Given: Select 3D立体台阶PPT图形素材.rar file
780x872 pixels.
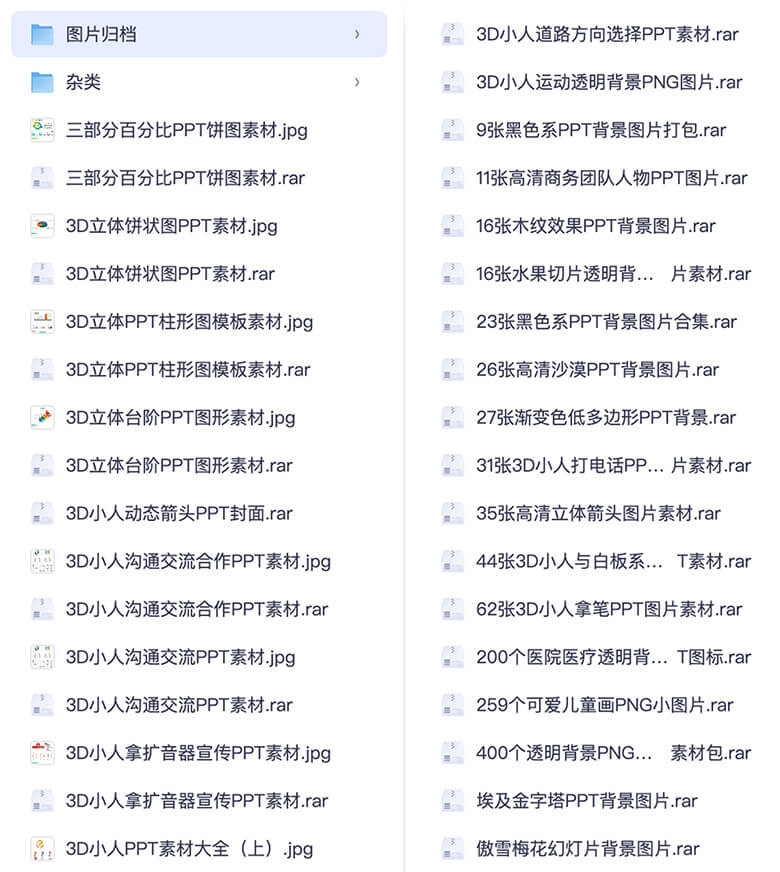Looking at the screenshot, I should tap(179, 466).
